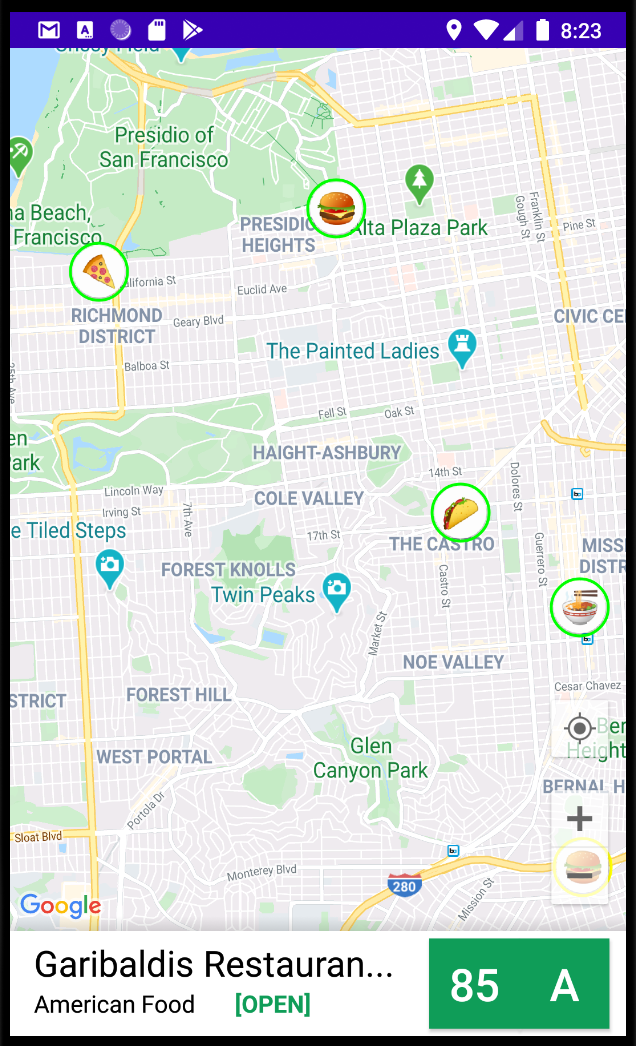Tap the Tiled Steps camera pin
The image size is (636, 1046).
[x=109, y=569]
